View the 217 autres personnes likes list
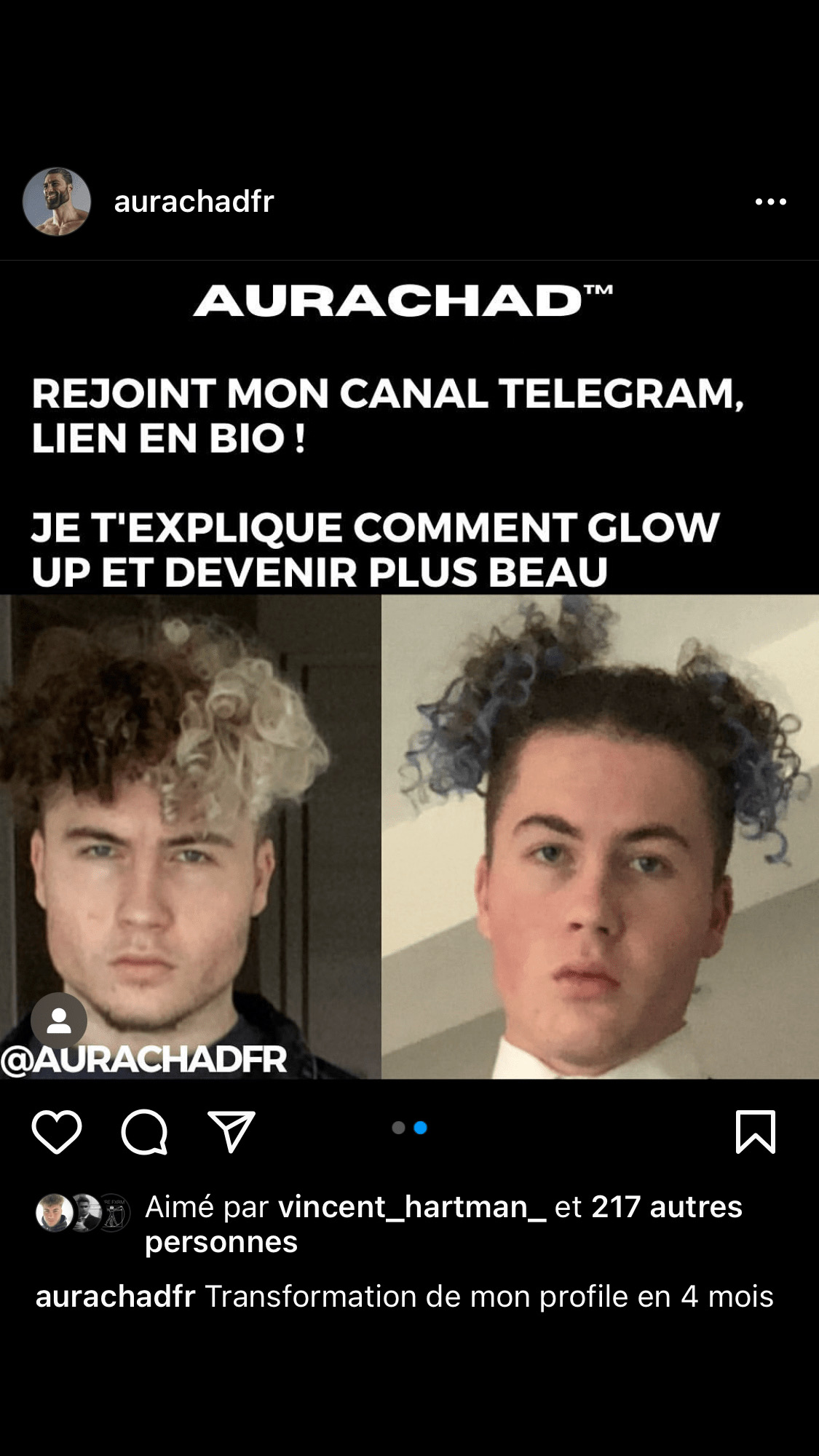This screenshot has height=1456, width=819. [443, 1224]
